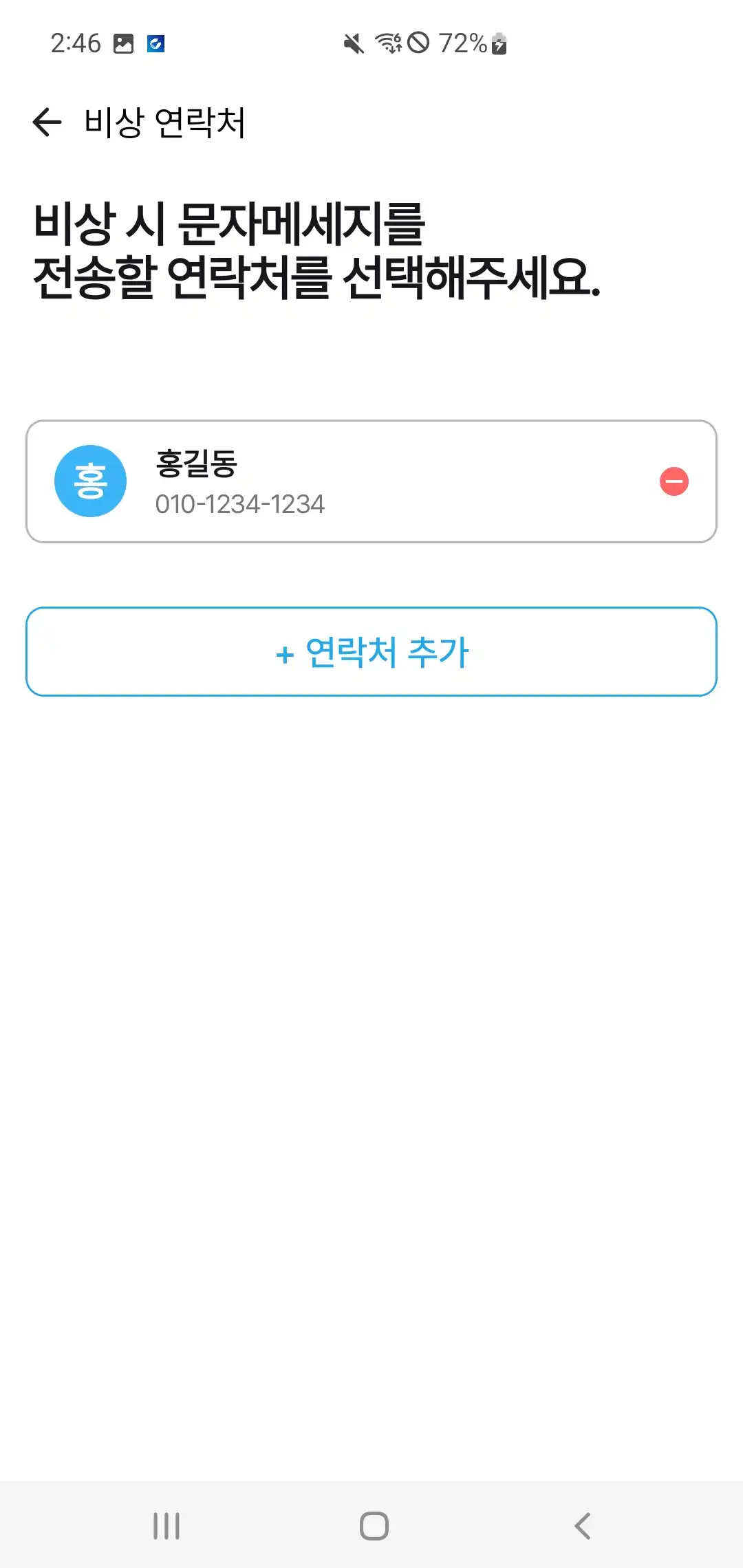The height and width of the screenshot is (1568, 743).
Task: Go to the system home screen
Action: [374, 1525]
